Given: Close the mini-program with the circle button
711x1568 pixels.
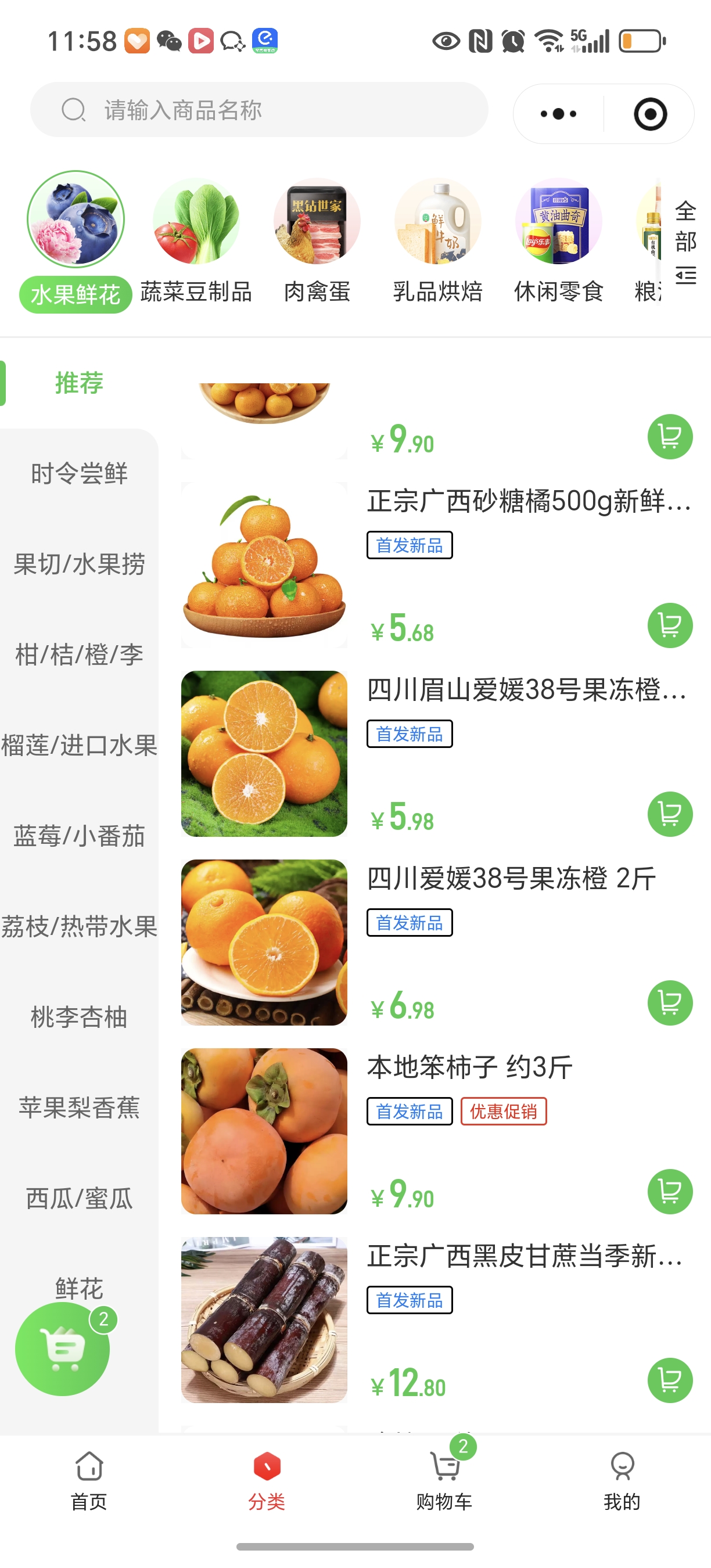Looking at the screenshot, I should pyautogui.click(x=650, y=114).
